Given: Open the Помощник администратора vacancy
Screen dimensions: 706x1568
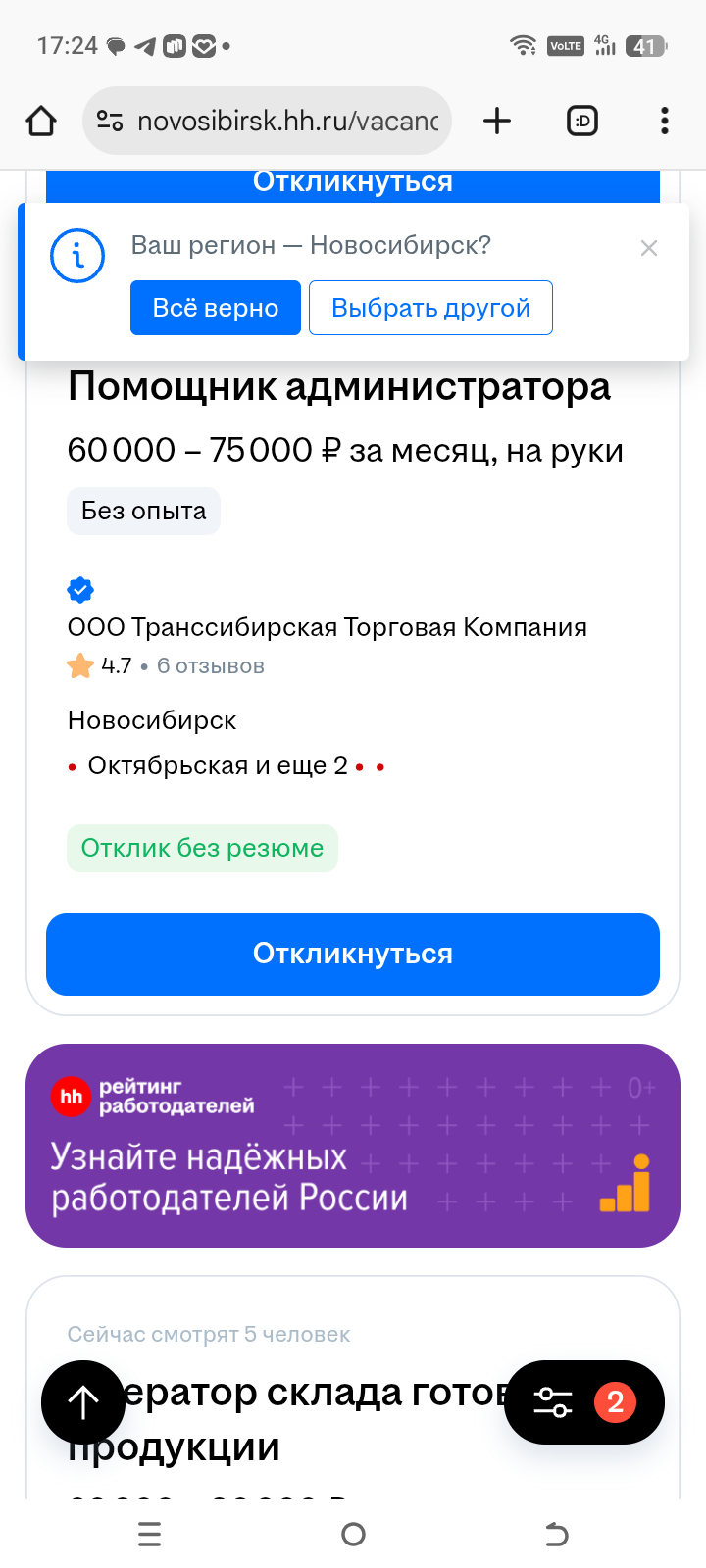Looking at the screenshot, I should point(339,388).
